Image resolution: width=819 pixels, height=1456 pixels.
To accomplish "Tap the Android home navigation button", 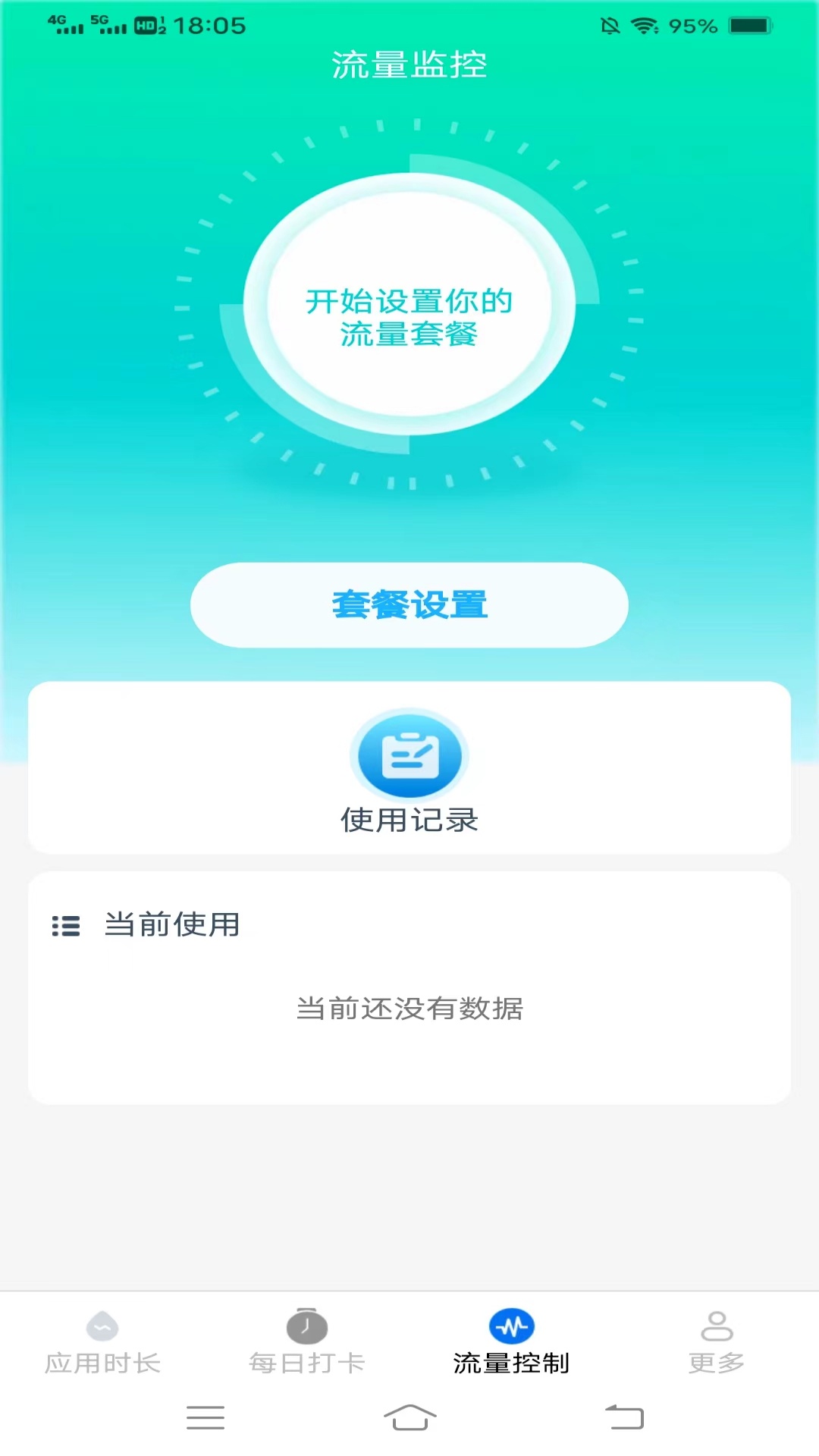I will (x=409, y=1417).
